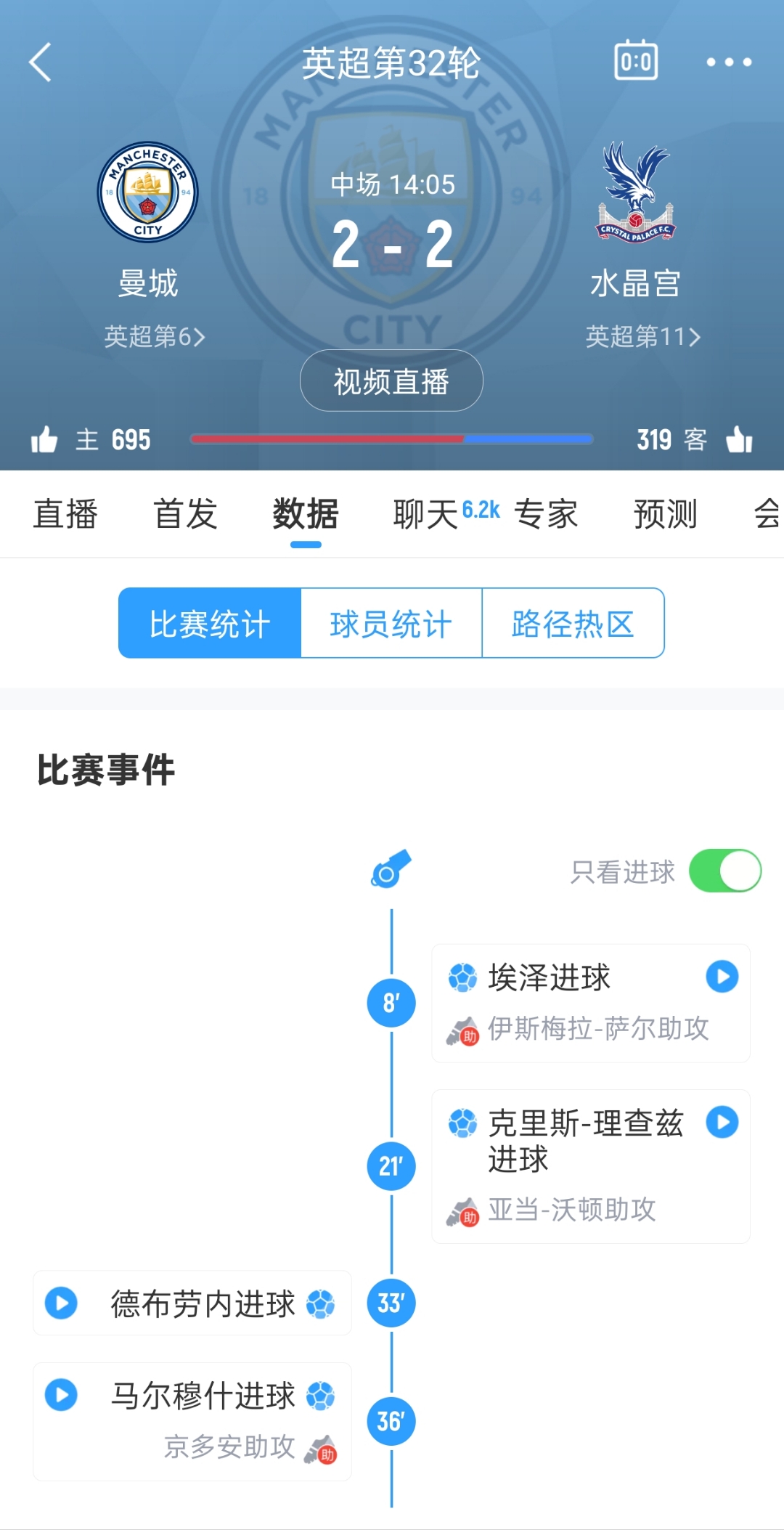Viewport: 784px width, 1530px height.
Task: Tap the fan support ratio bar
Action: (x=391, y=439)
